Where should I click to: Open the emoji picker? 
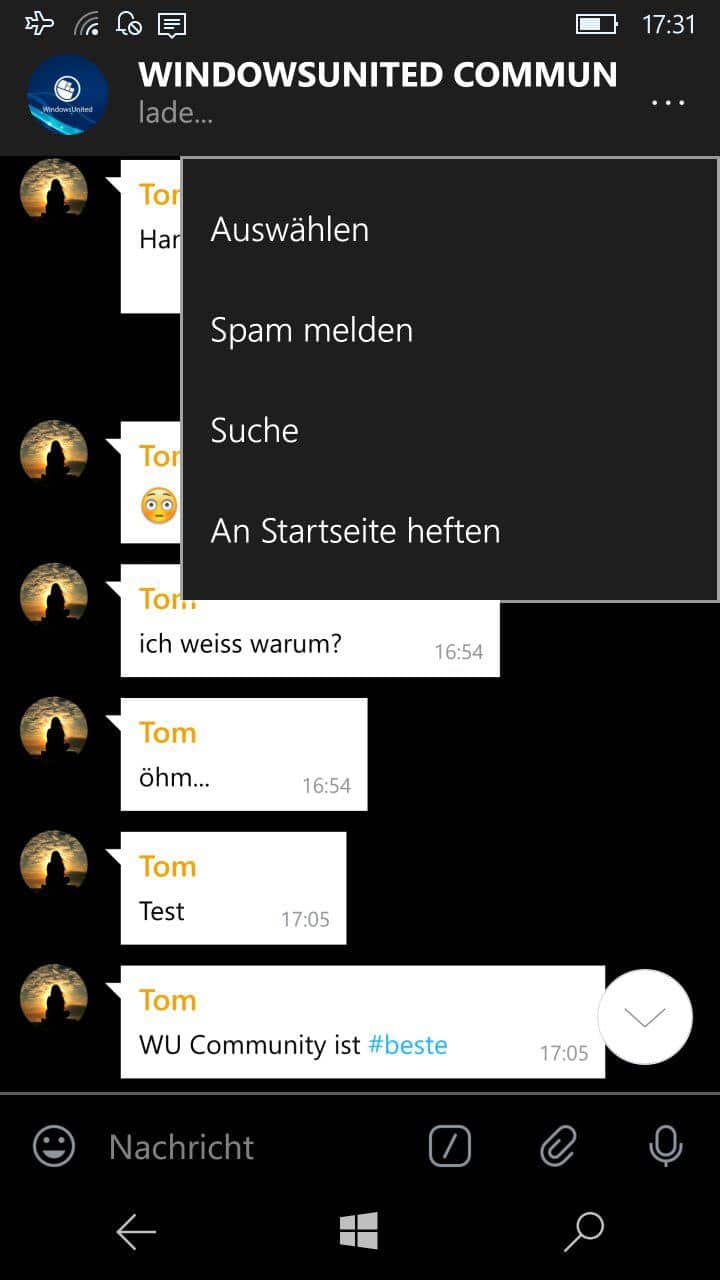pos(54,1146)
